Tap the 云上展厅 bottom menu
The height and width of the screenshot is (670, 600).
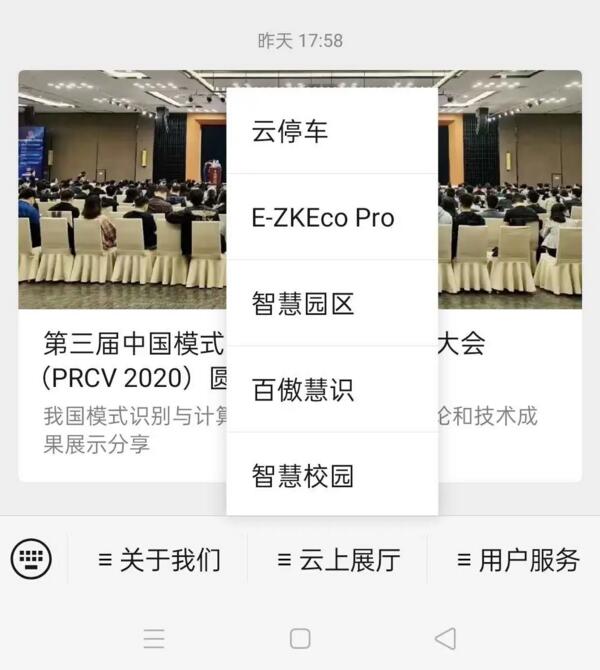pyautogui.click(x=338, y=560)
